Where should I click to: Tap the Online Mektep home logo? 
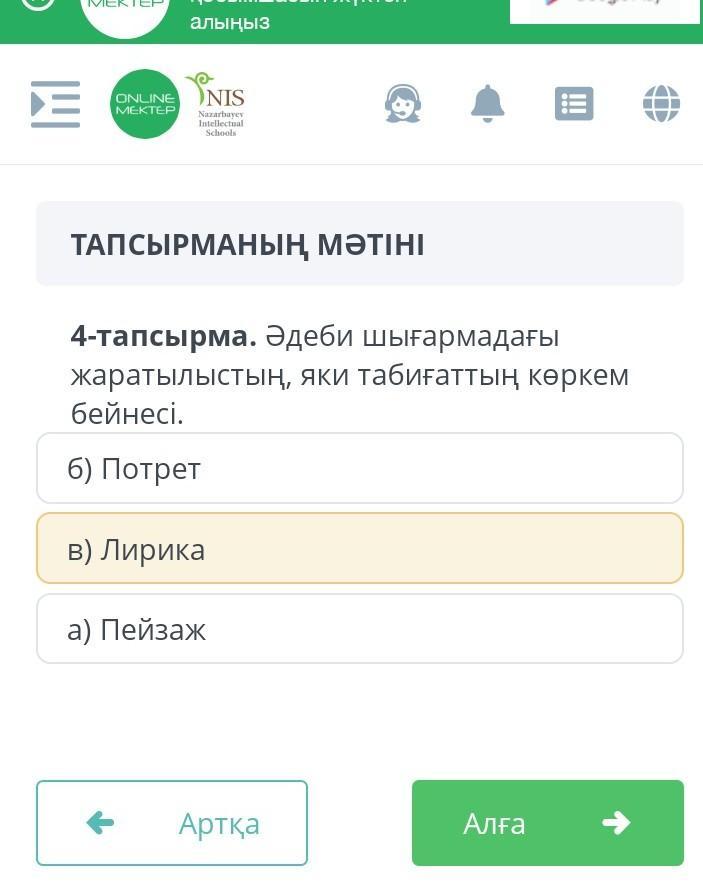[x=145, y=104]
